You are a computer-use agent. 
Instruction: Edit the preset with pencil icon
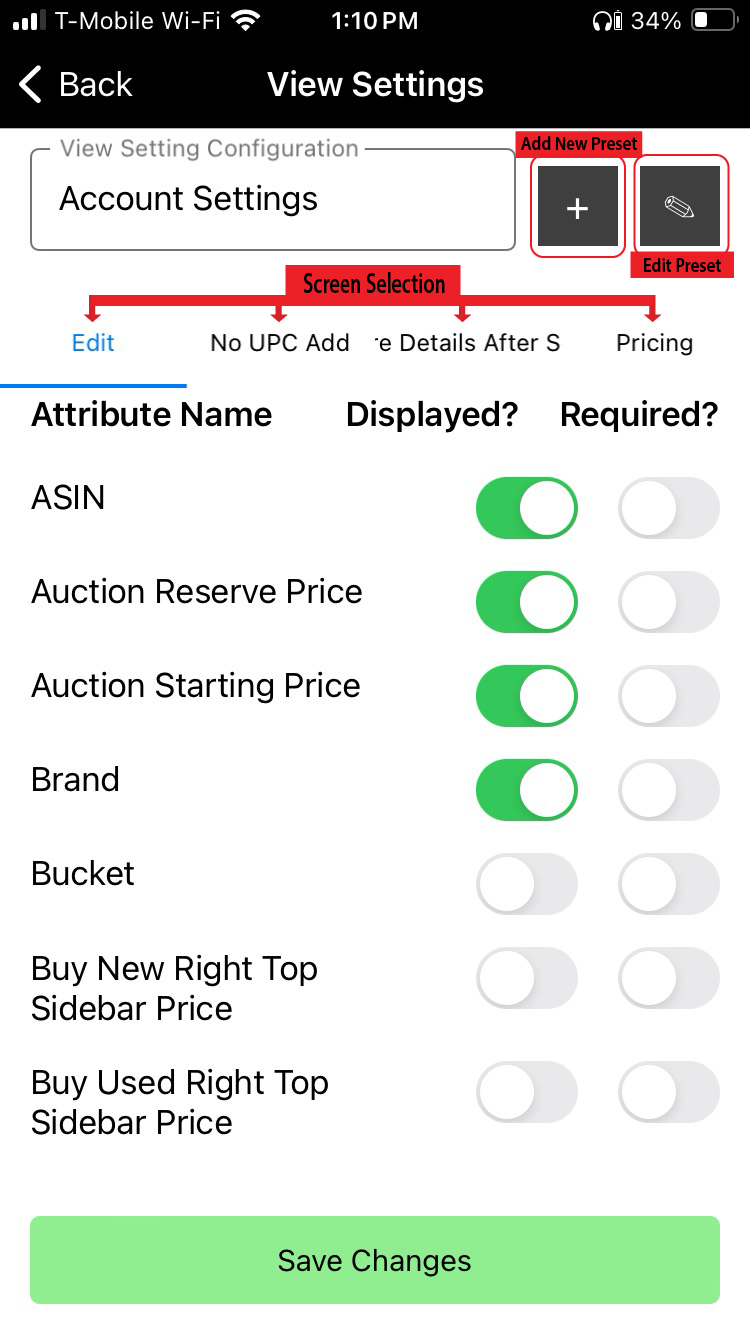(680, 207)
